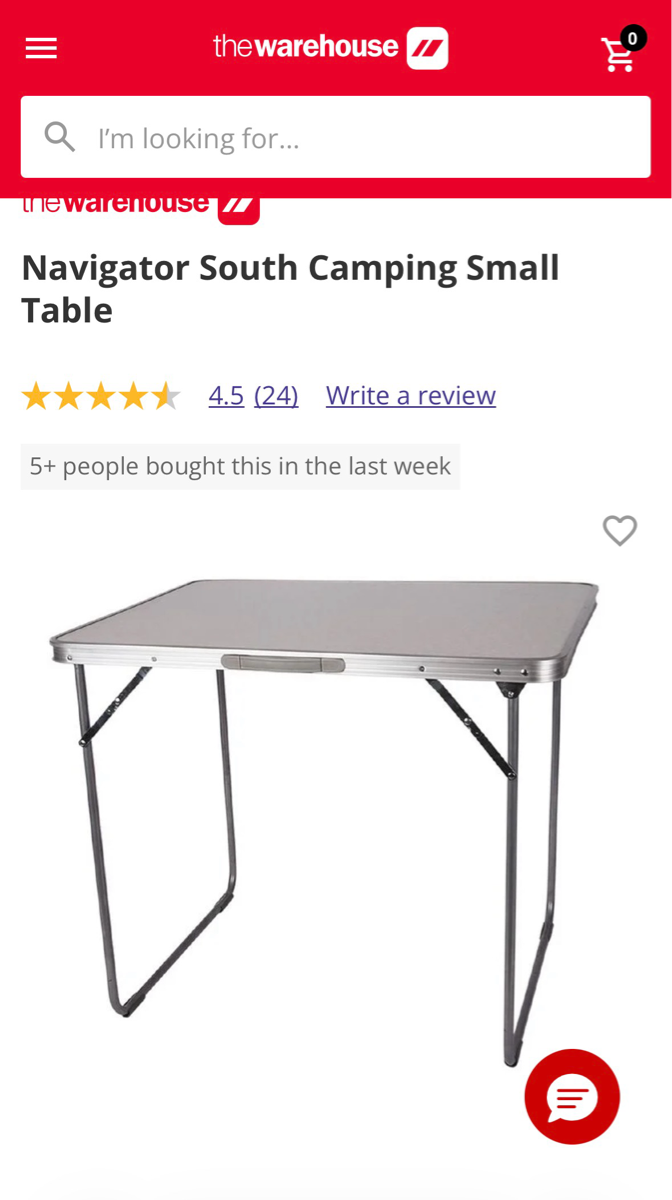Tap the "I'm looking for" search field
The width and height of the screenshot is (672, 1200).
pos(335,138)
